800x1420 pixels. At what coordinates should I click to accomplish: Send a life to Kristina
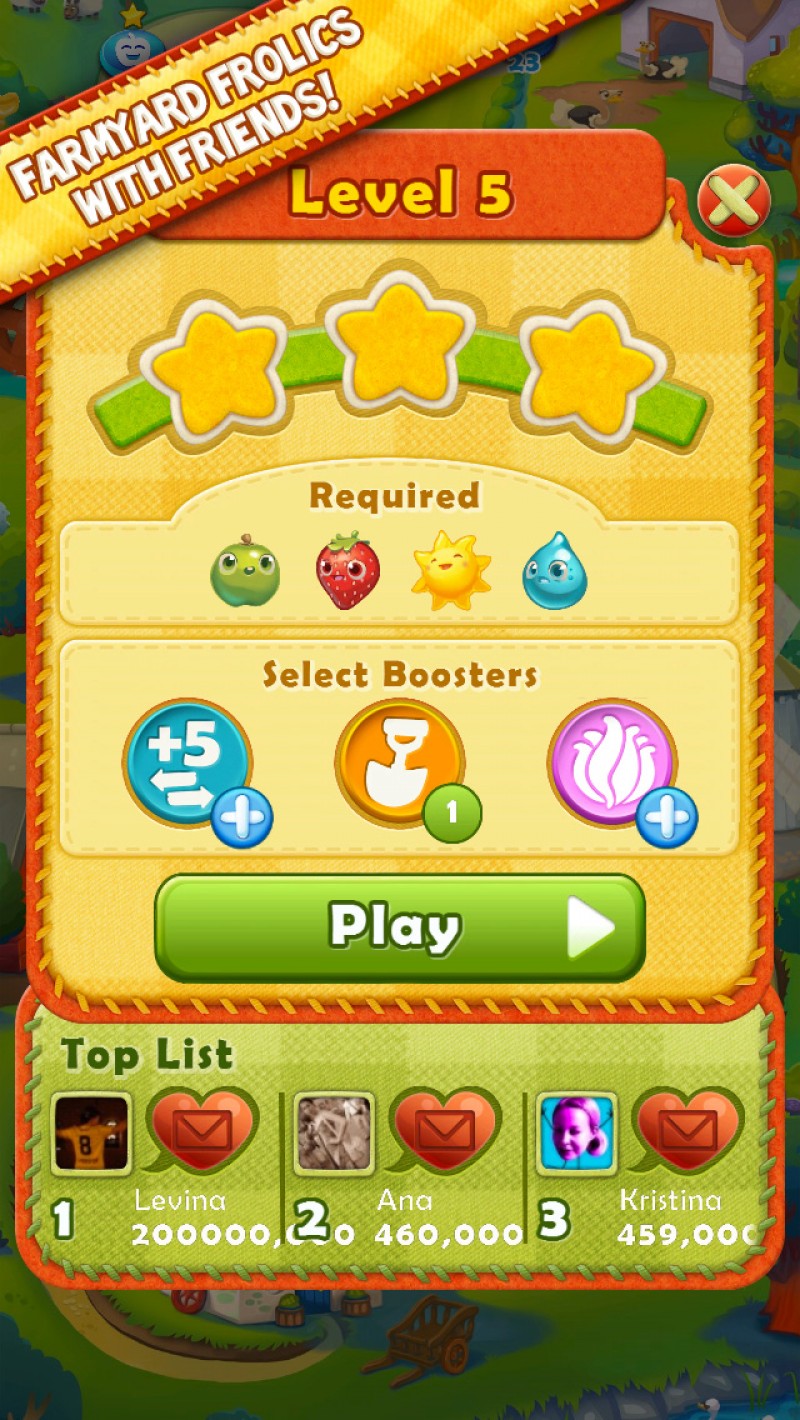click(x=687, y=1132)
